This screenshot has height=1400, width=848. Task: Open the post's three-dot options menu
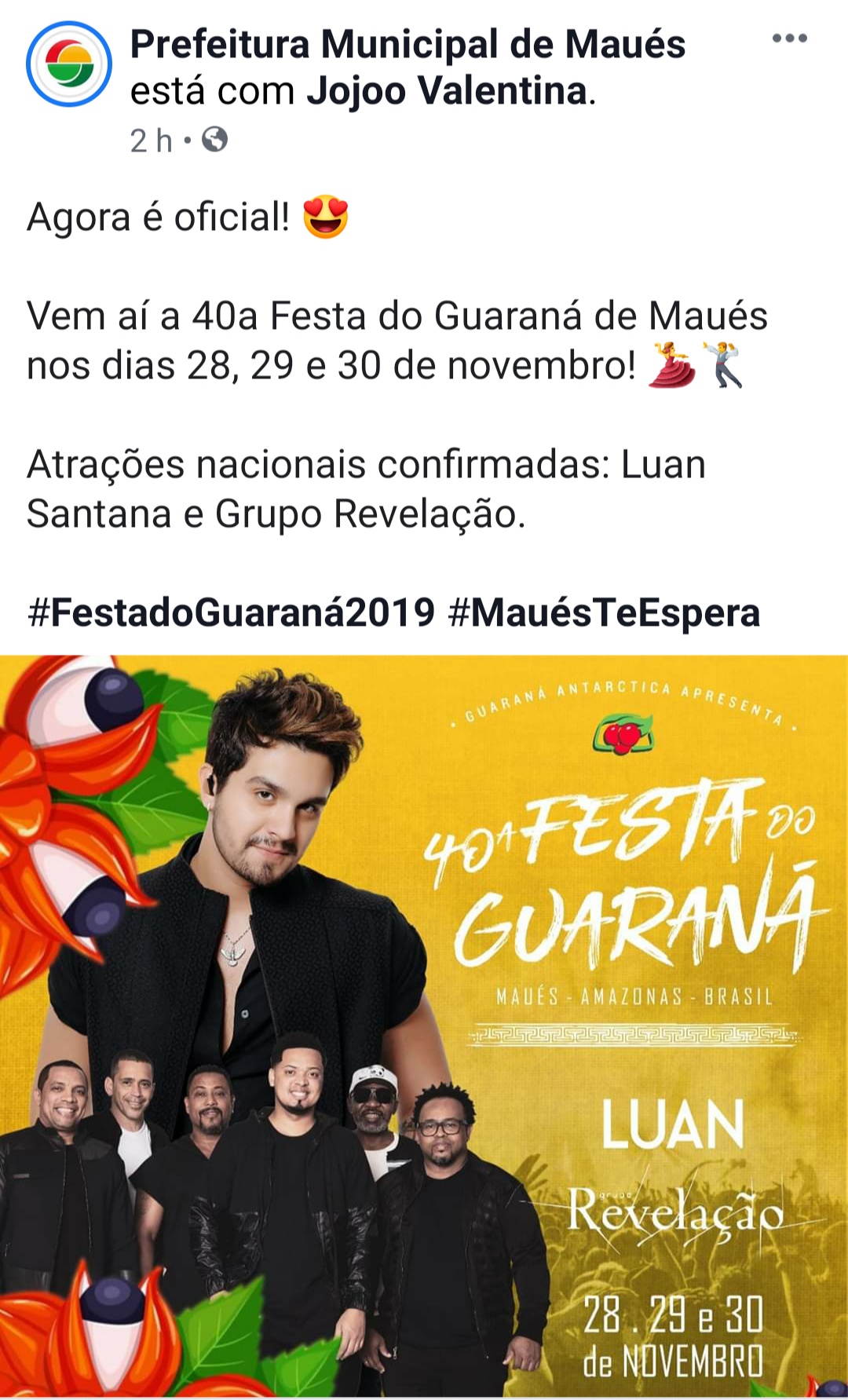coord(789,38)
